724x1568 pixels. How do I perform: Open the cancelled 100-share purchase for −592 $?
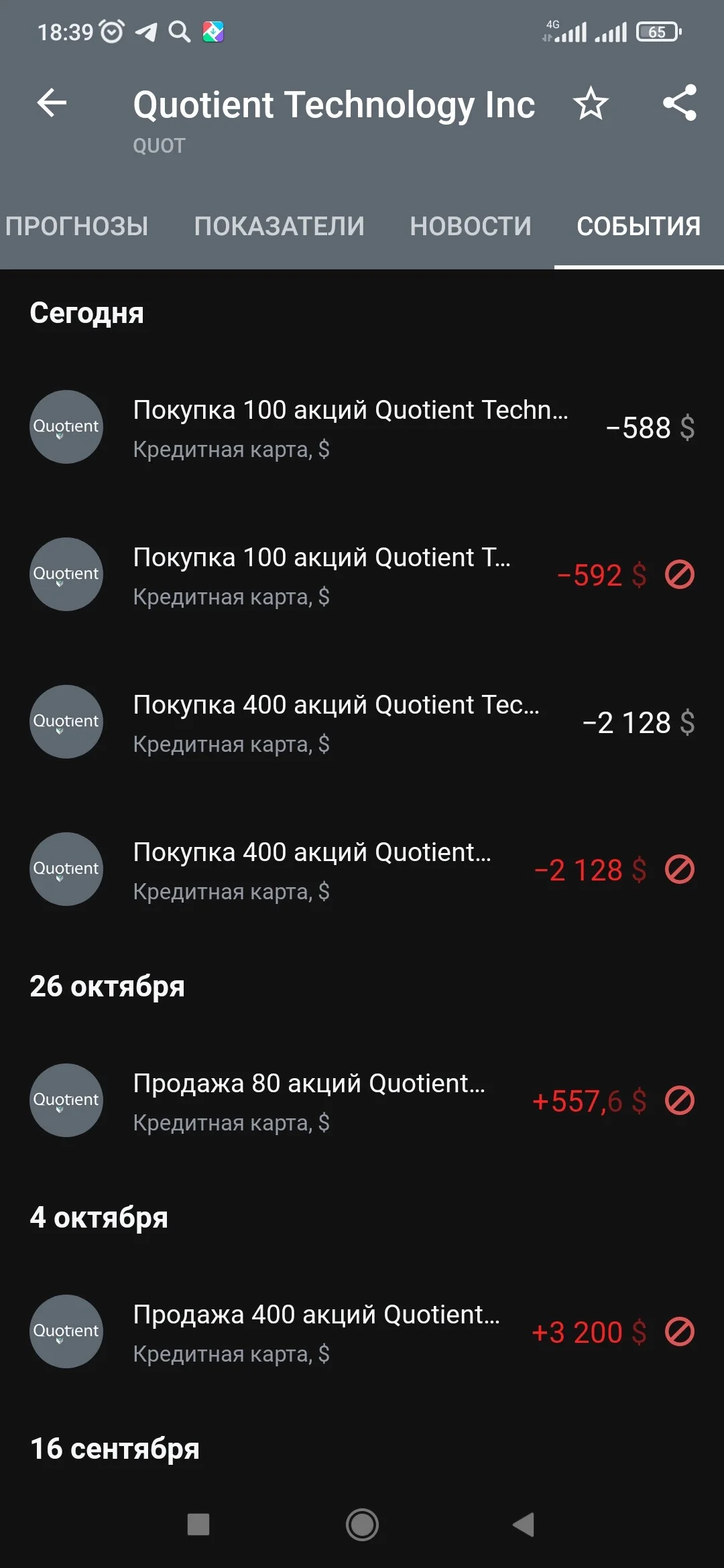click(x=362, y=575)
